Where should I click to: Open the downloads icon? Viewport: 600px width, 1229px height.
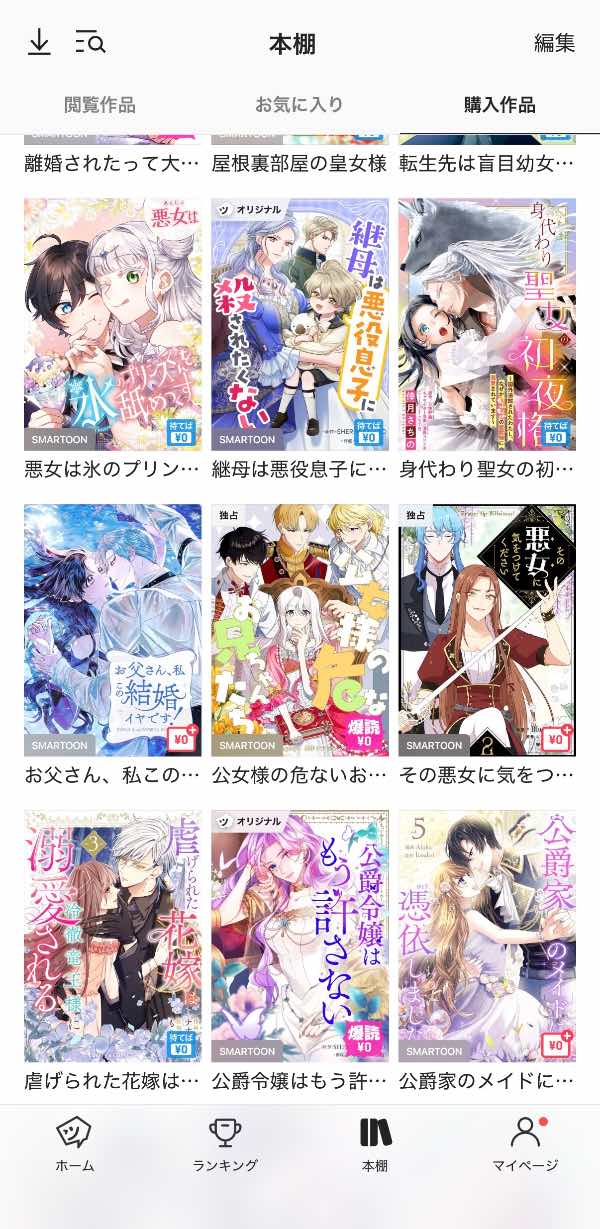(x=39, y=42)
